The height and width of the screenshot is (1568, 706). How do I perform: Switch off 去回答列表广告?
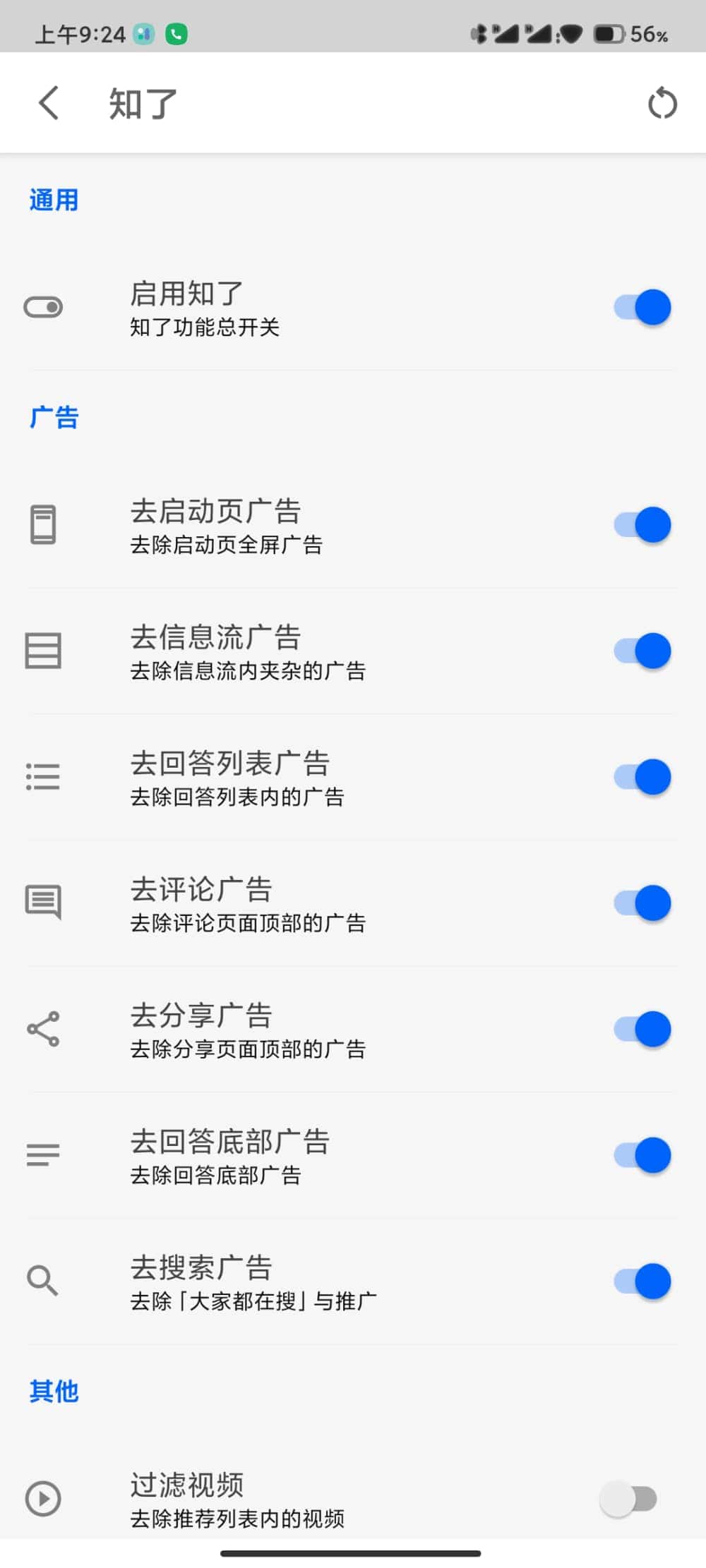(x=642, y=777)
